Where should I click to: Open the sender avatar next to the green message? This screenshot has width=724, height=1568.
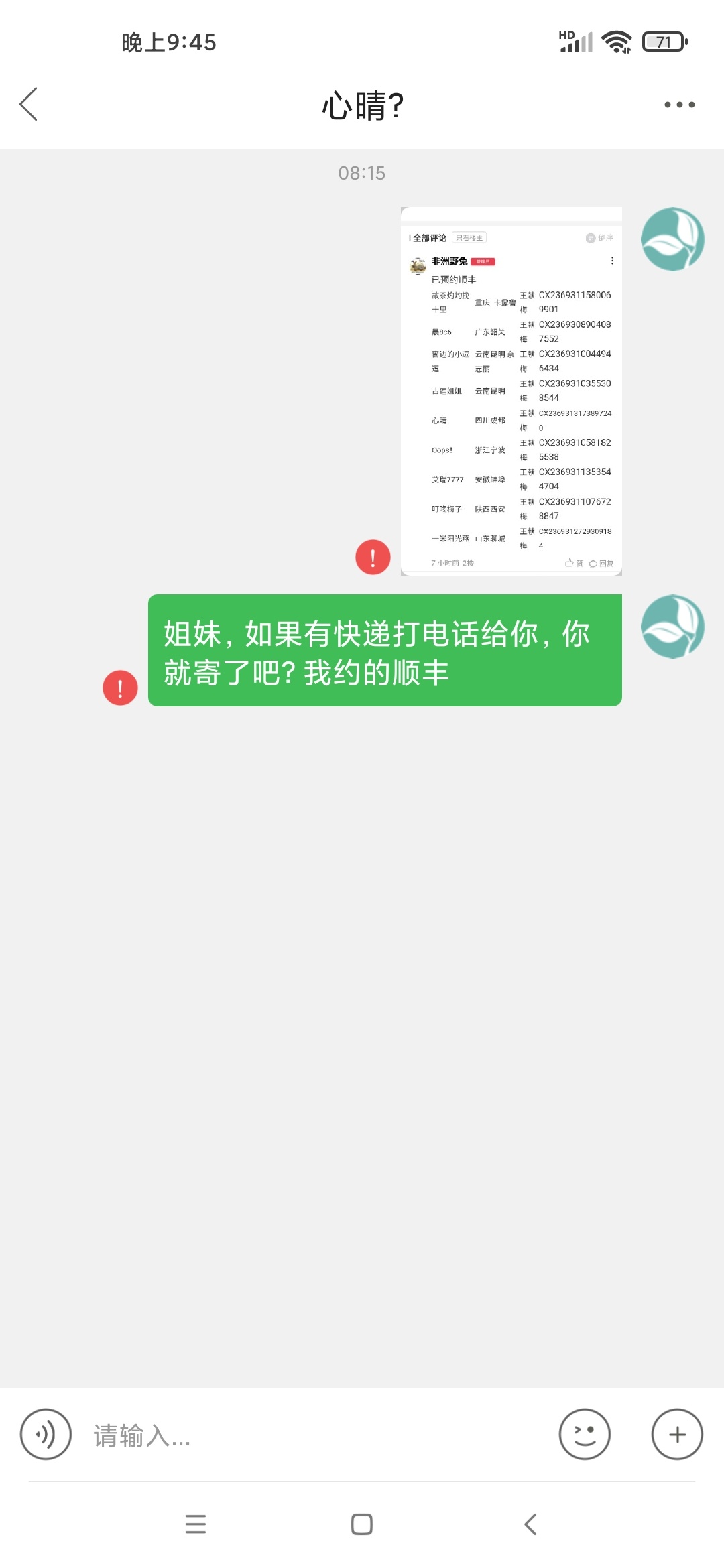point(672,627)
